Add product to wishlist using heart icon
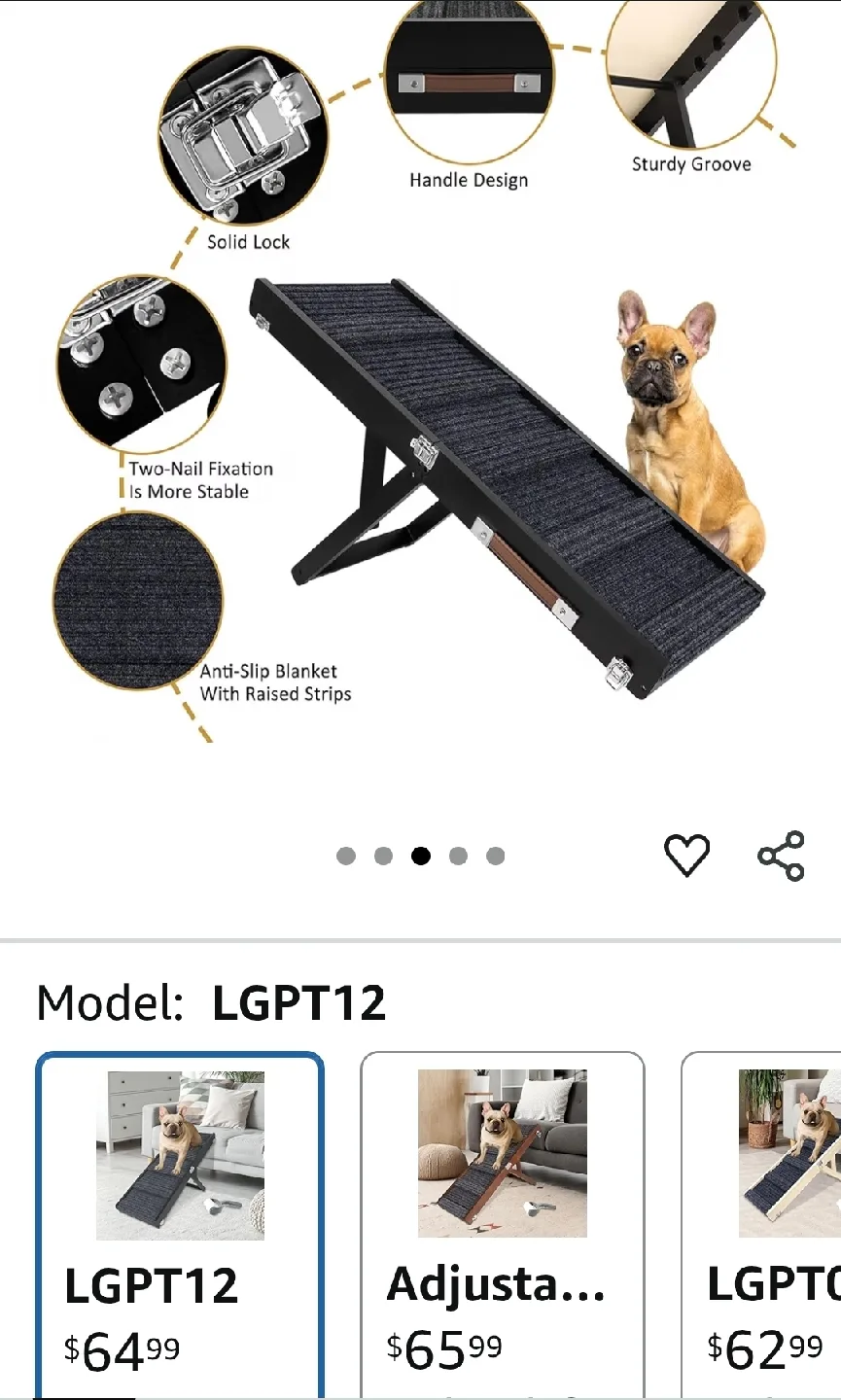This screenshot has width=841, height=1400. 687,855
